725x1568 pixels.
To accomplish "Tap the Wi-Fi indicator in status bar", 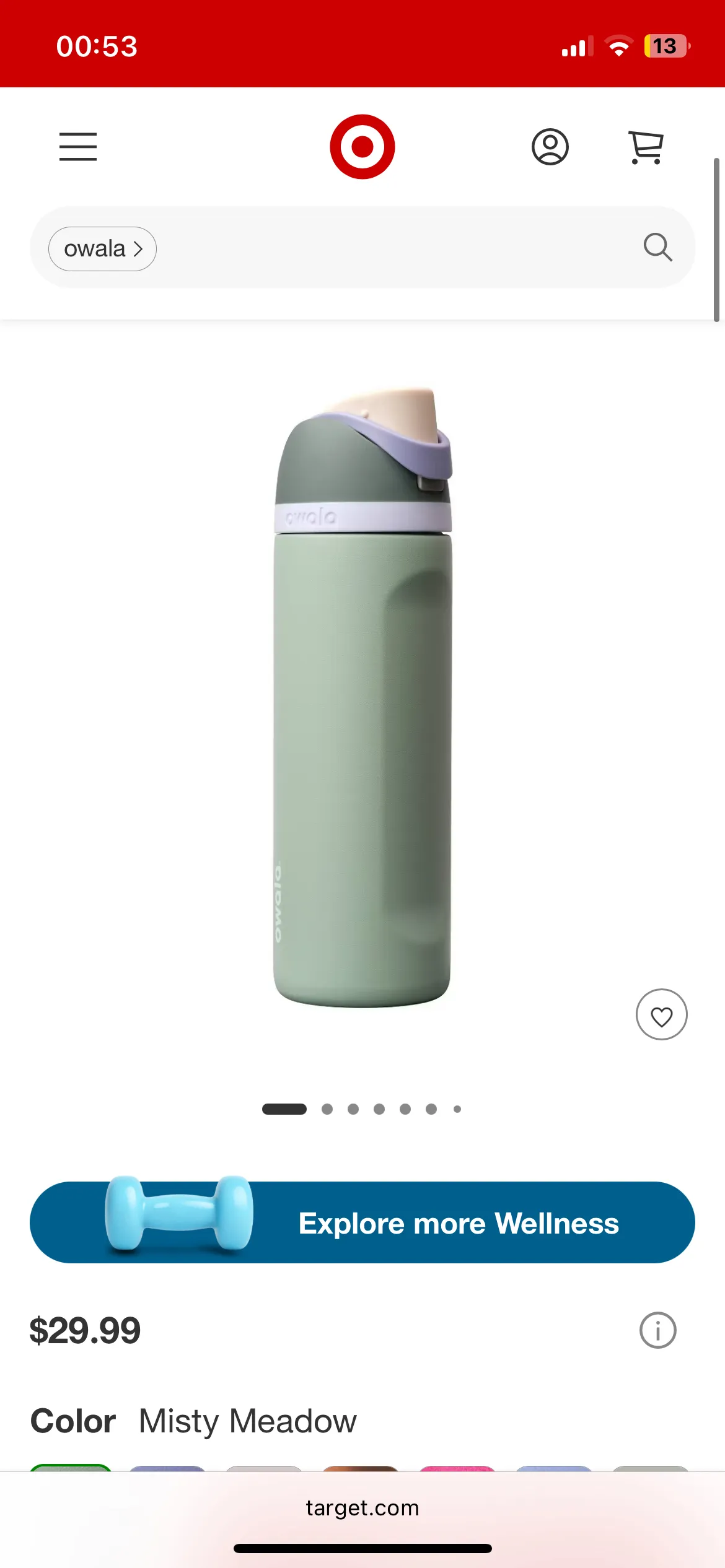I will coord(619,45).
